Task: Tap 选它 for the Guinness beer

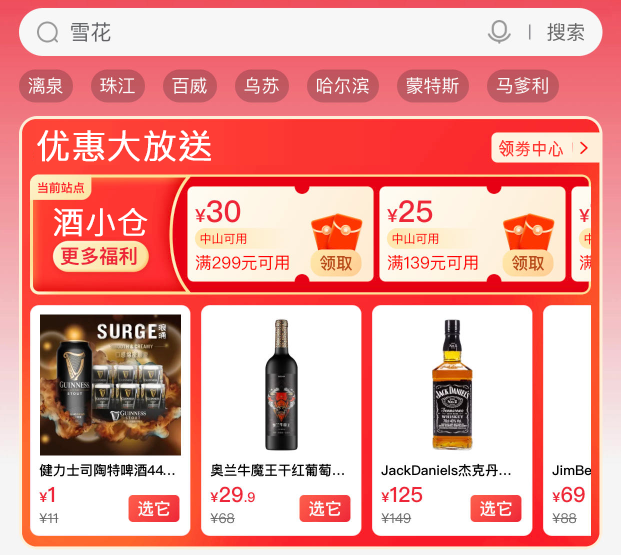Action: pos(154,508)
